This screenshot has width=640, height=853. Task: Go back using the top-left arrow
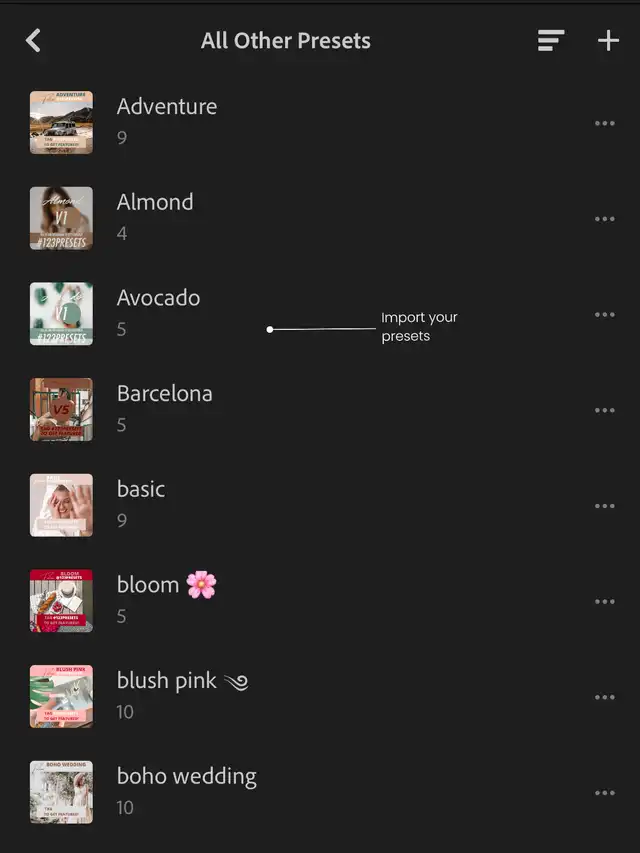click(33, 41)
